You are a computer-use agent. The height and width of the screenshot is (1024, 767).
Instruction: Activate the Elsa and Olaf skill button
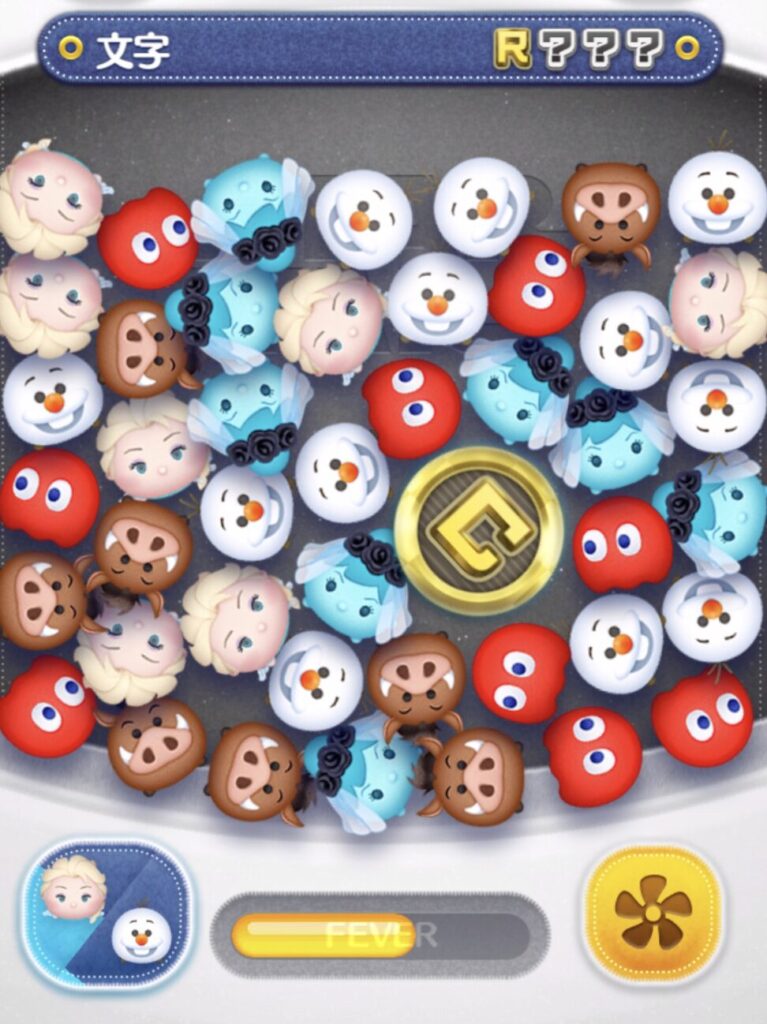coord(107,913)
